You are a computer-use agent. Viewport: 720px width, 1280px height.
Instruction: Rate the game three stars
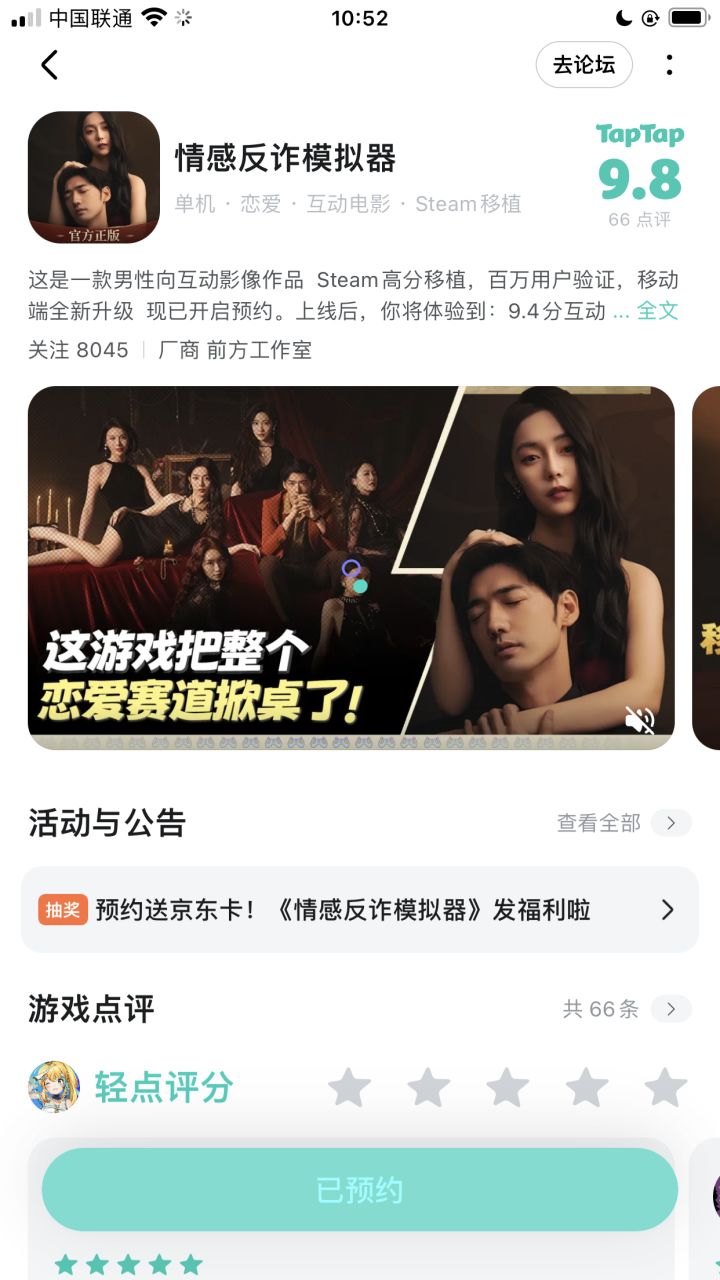(x=507, y=1087)
